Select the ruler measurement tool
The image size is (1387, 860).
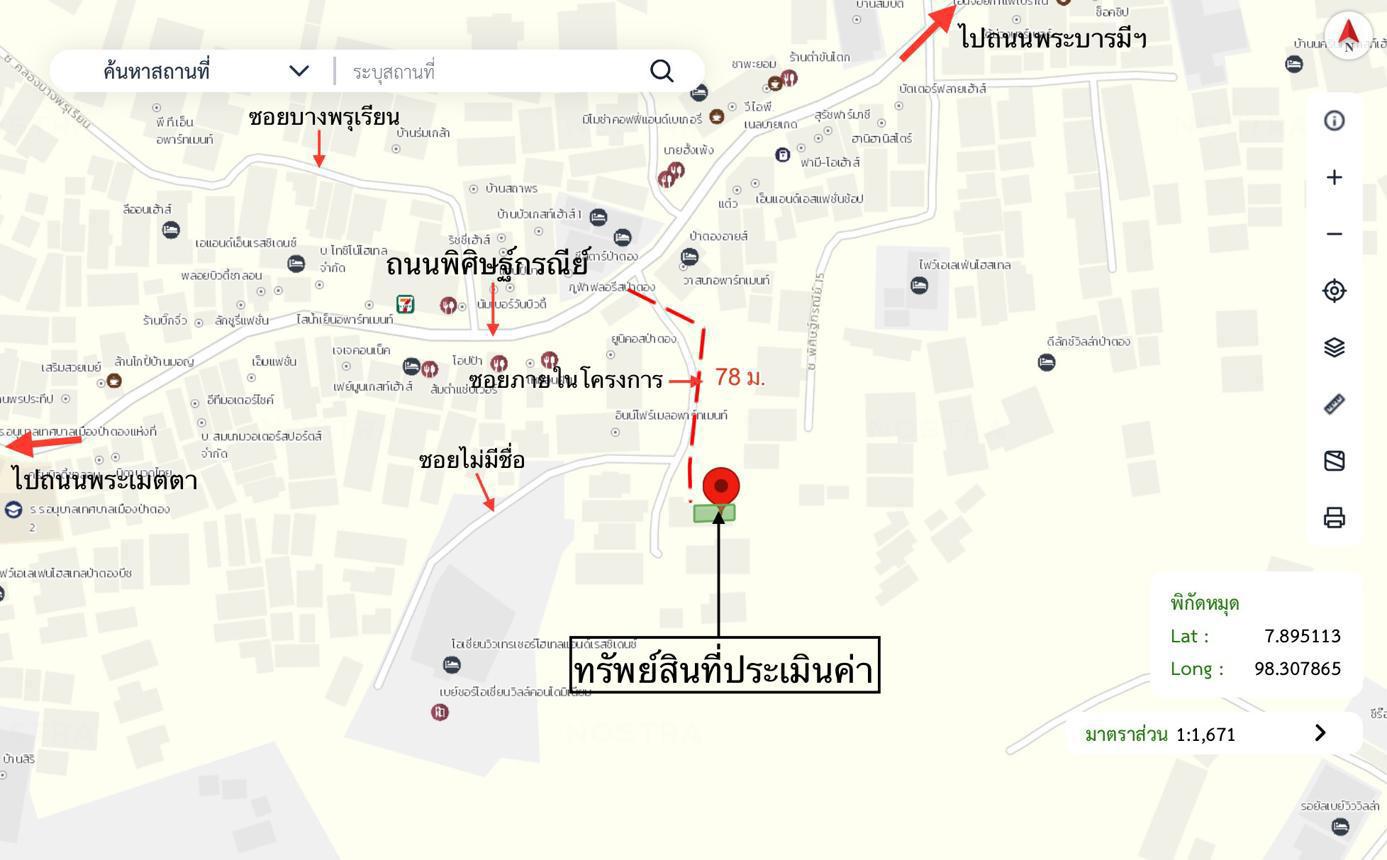(x=1334, y=404)
